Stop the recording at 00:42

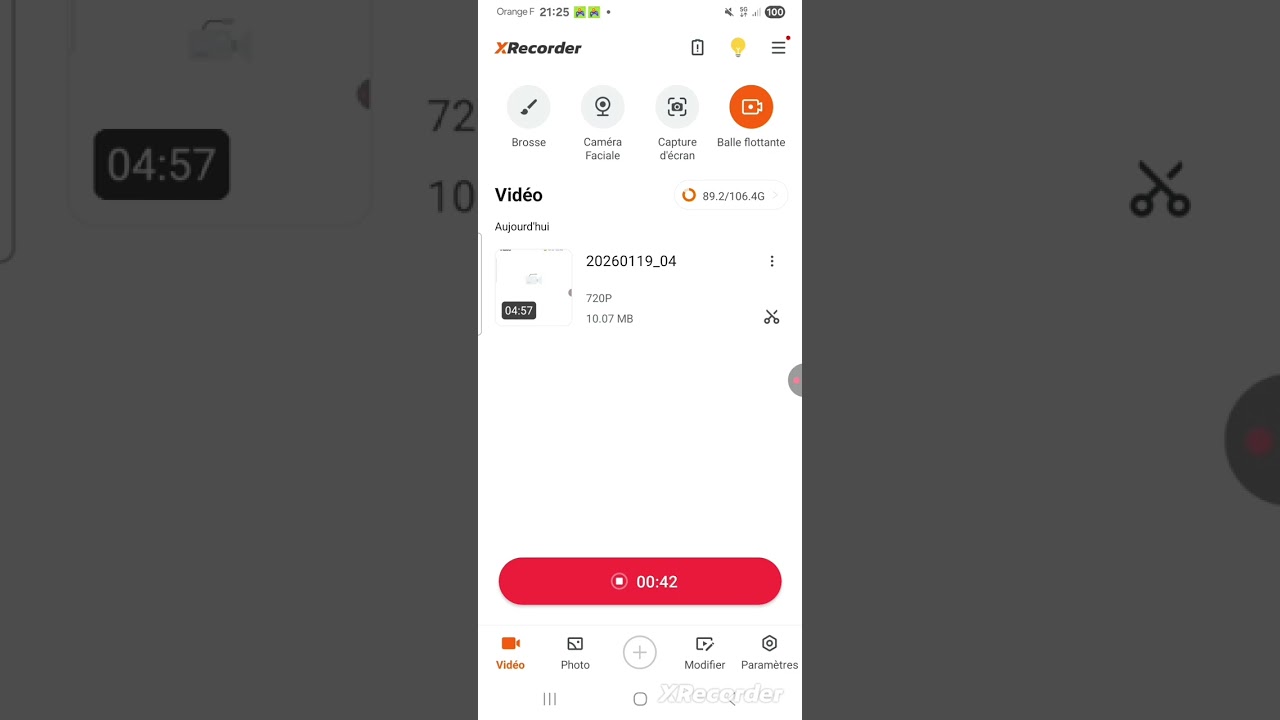coord(640,581)
